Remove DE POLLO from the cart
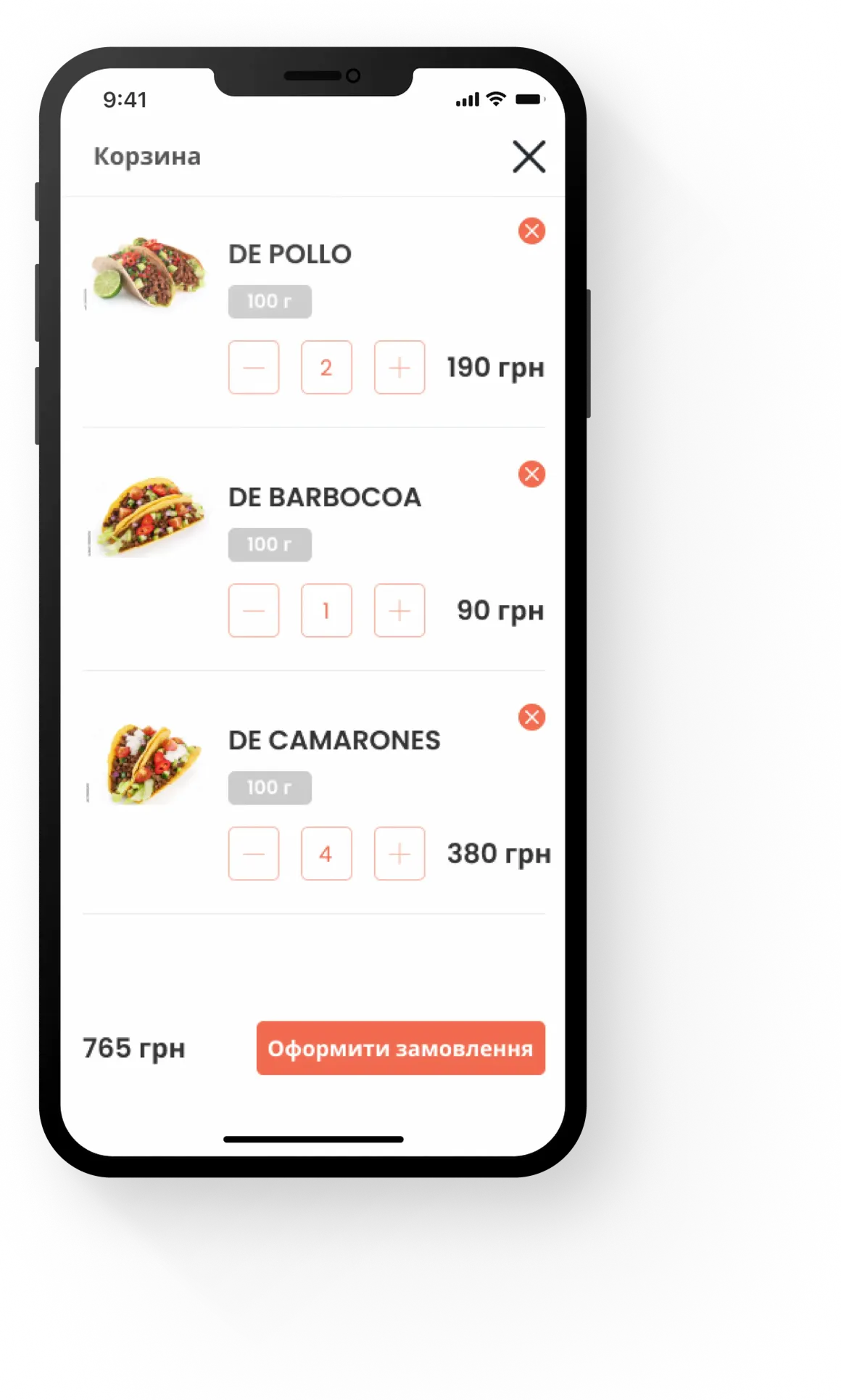Screen dimensions: 841x1400 point(531,231)
